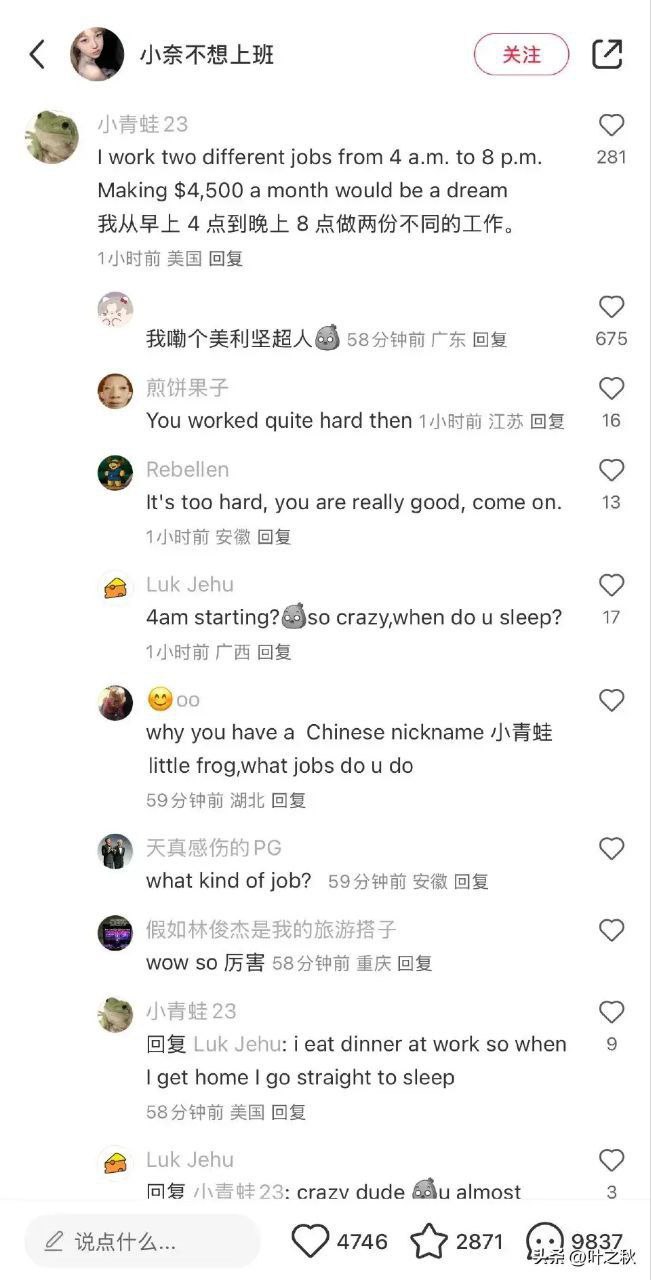Like 天真感伤的PG's comment
Screen dimensions: 651x1280
click(x=611, y=849)
